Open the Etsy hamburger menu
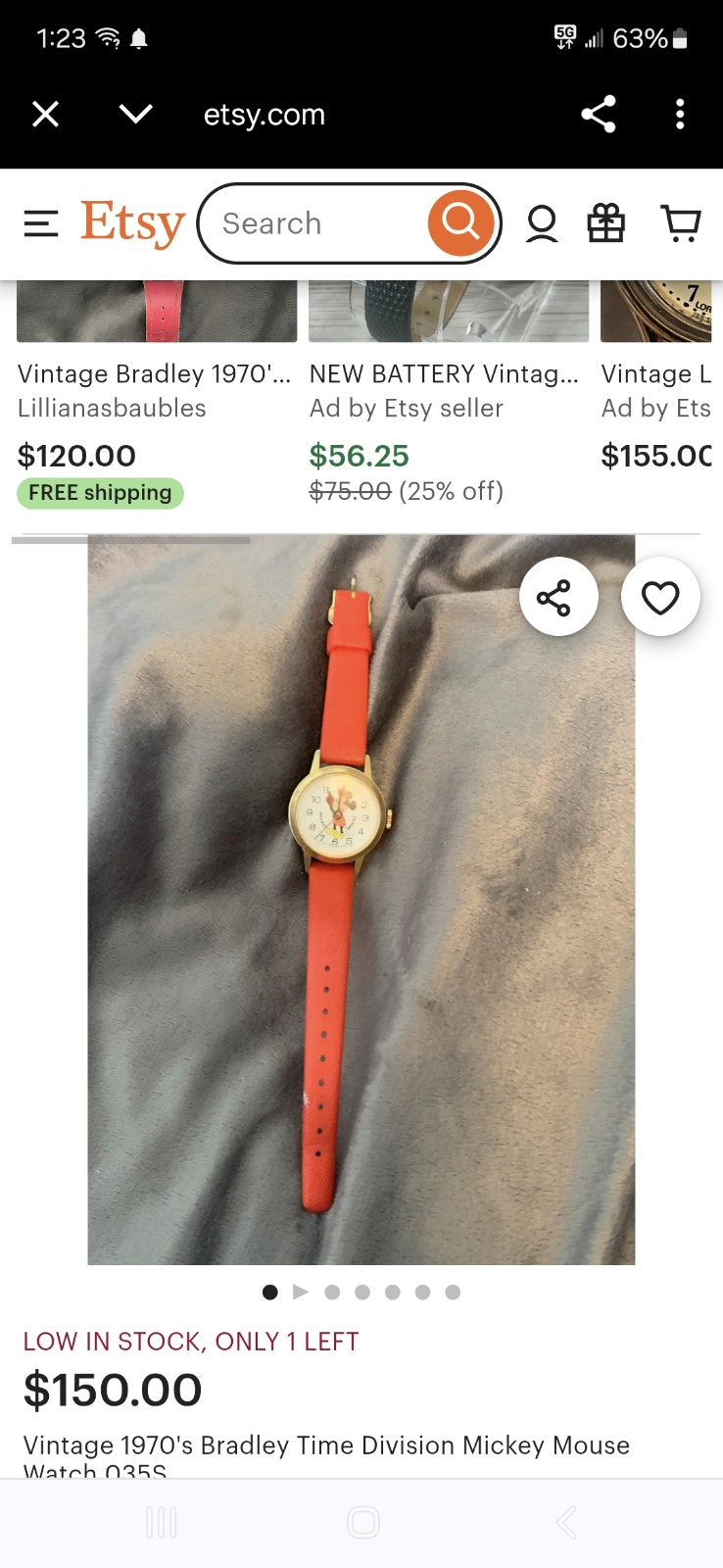 (41, 223)
